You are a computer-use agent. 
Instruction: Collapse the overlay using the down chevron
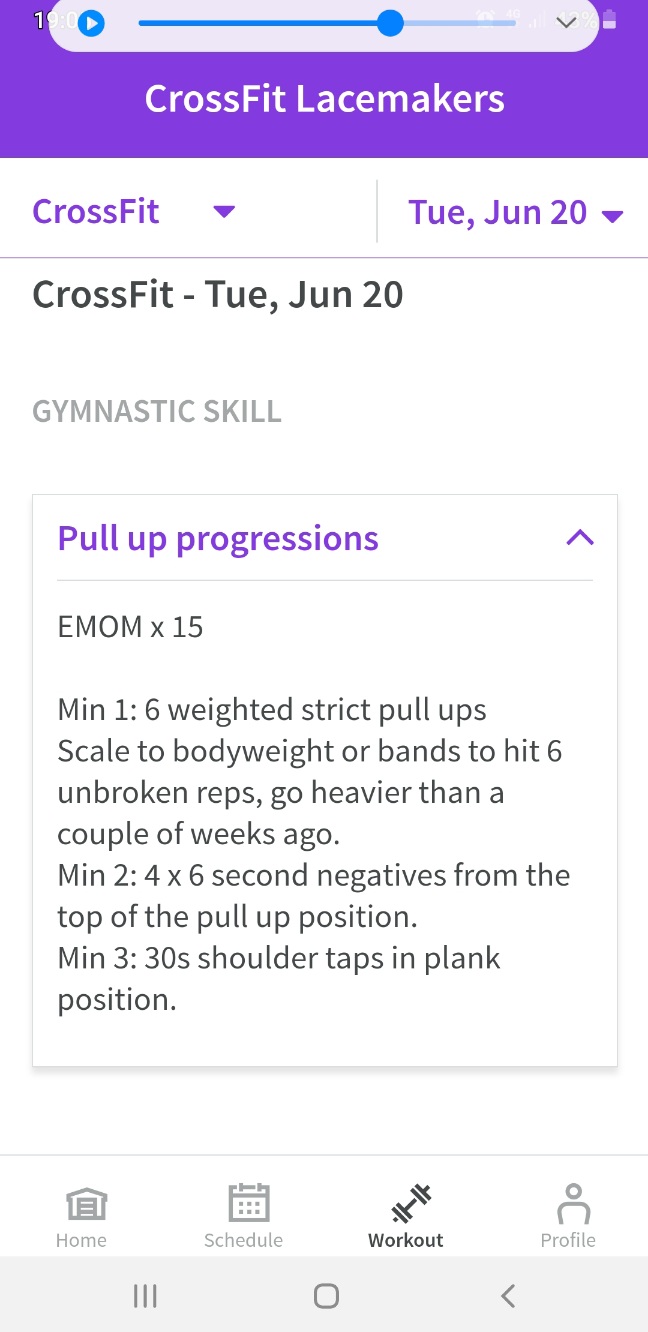(566, 22)
